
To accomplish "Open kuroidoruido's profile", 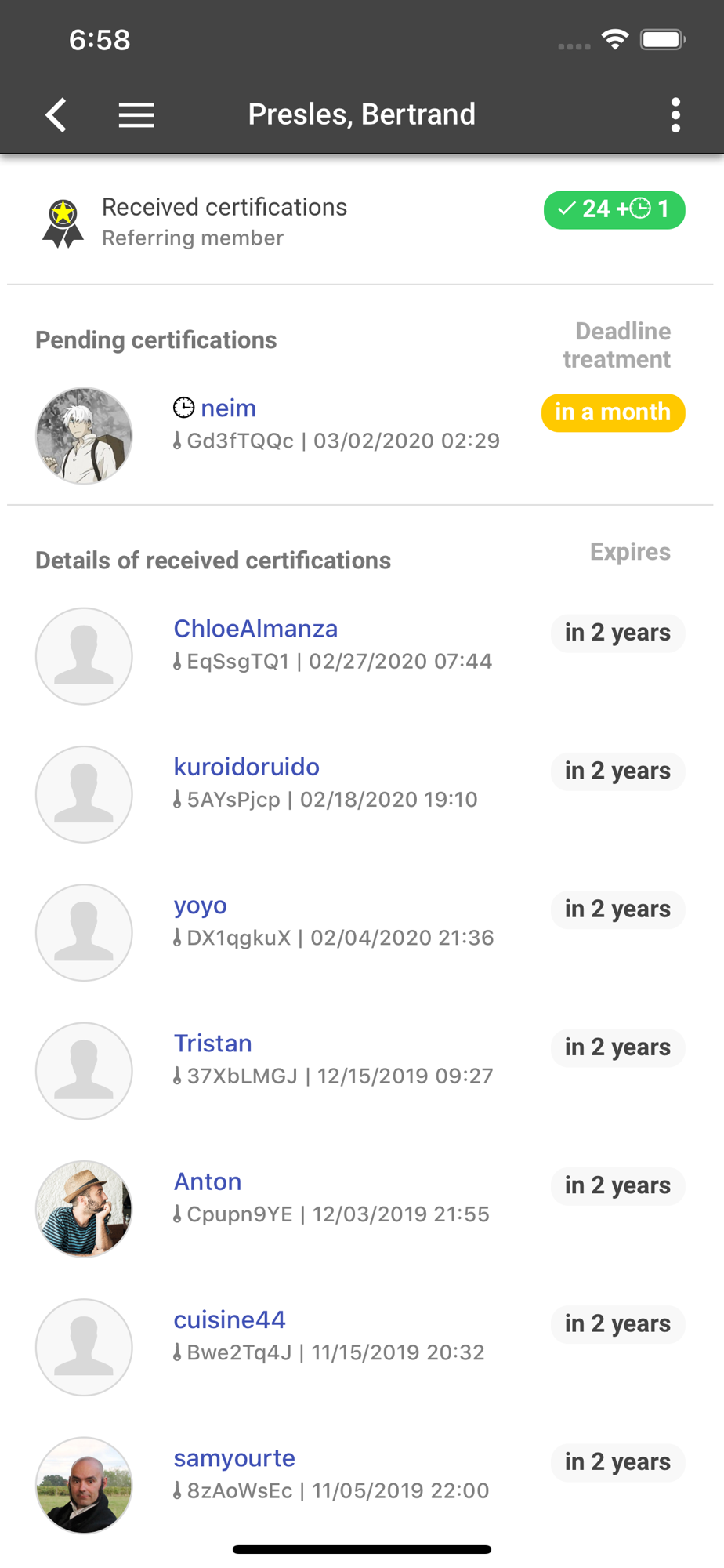I will [x=246, y=767].
